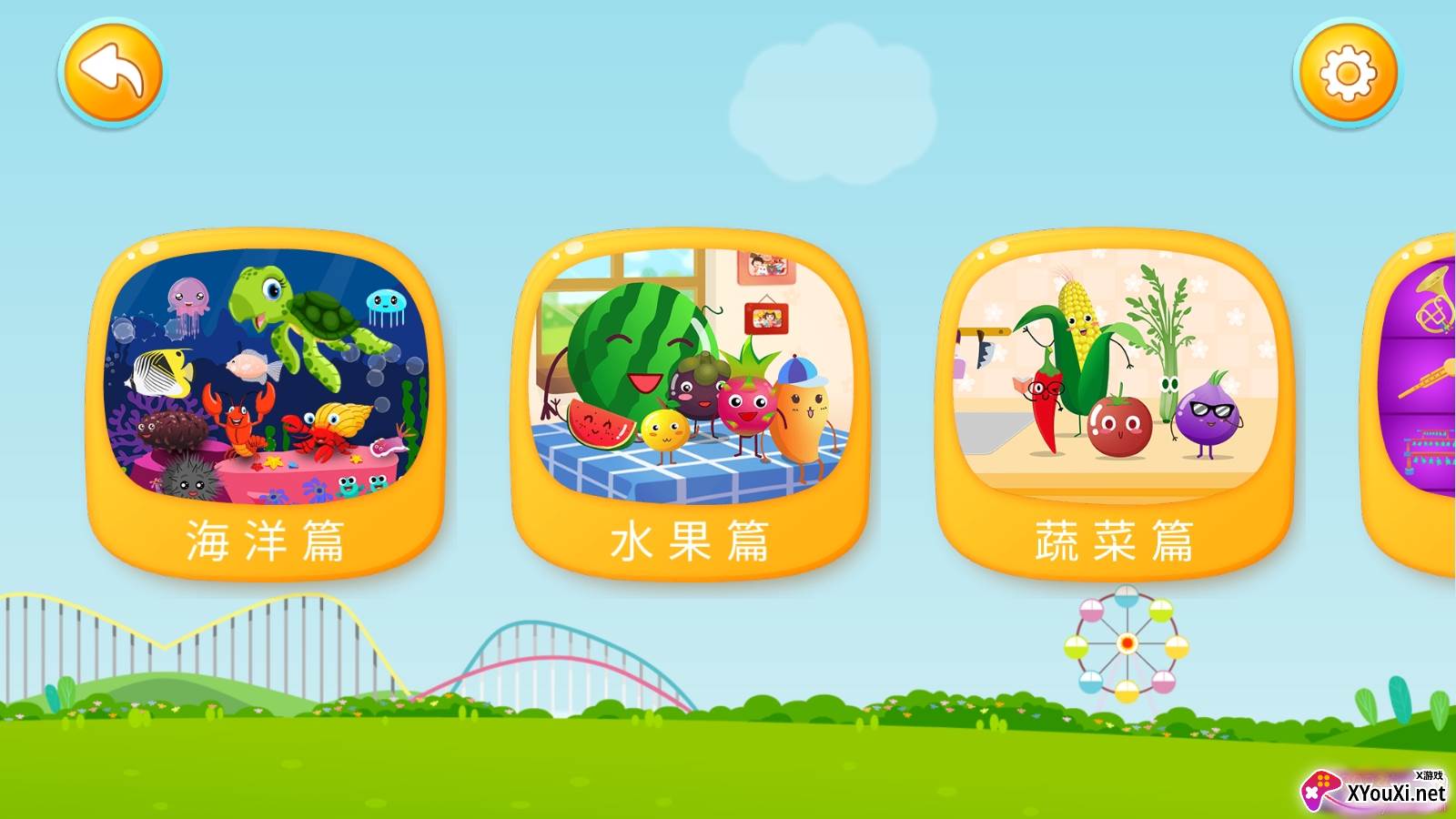
Task: Go back with the orange arrow button
Action: click(111, 73)
